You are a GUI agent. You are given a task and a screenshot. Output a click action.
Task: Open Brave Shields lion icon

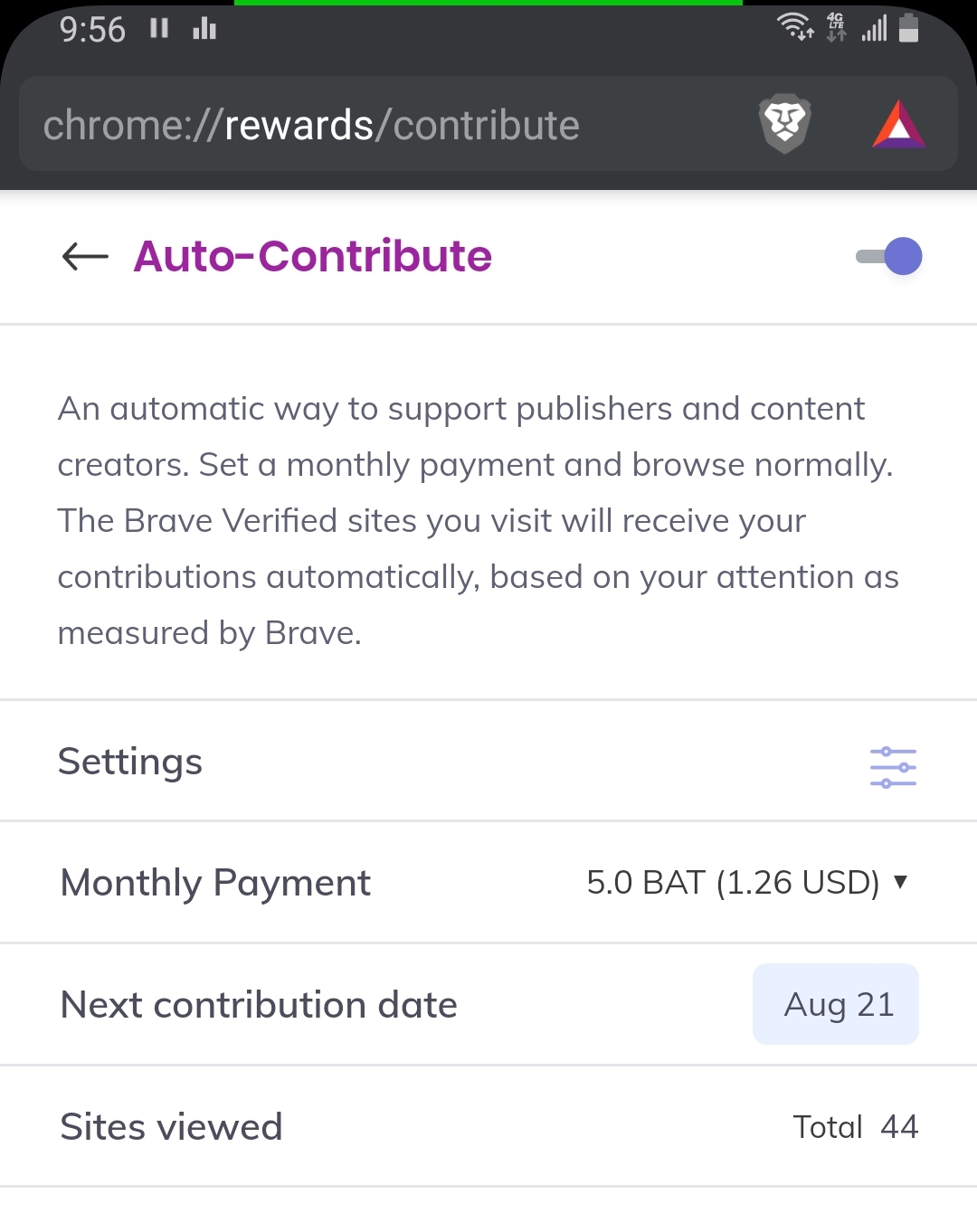(x=784, y=124)
